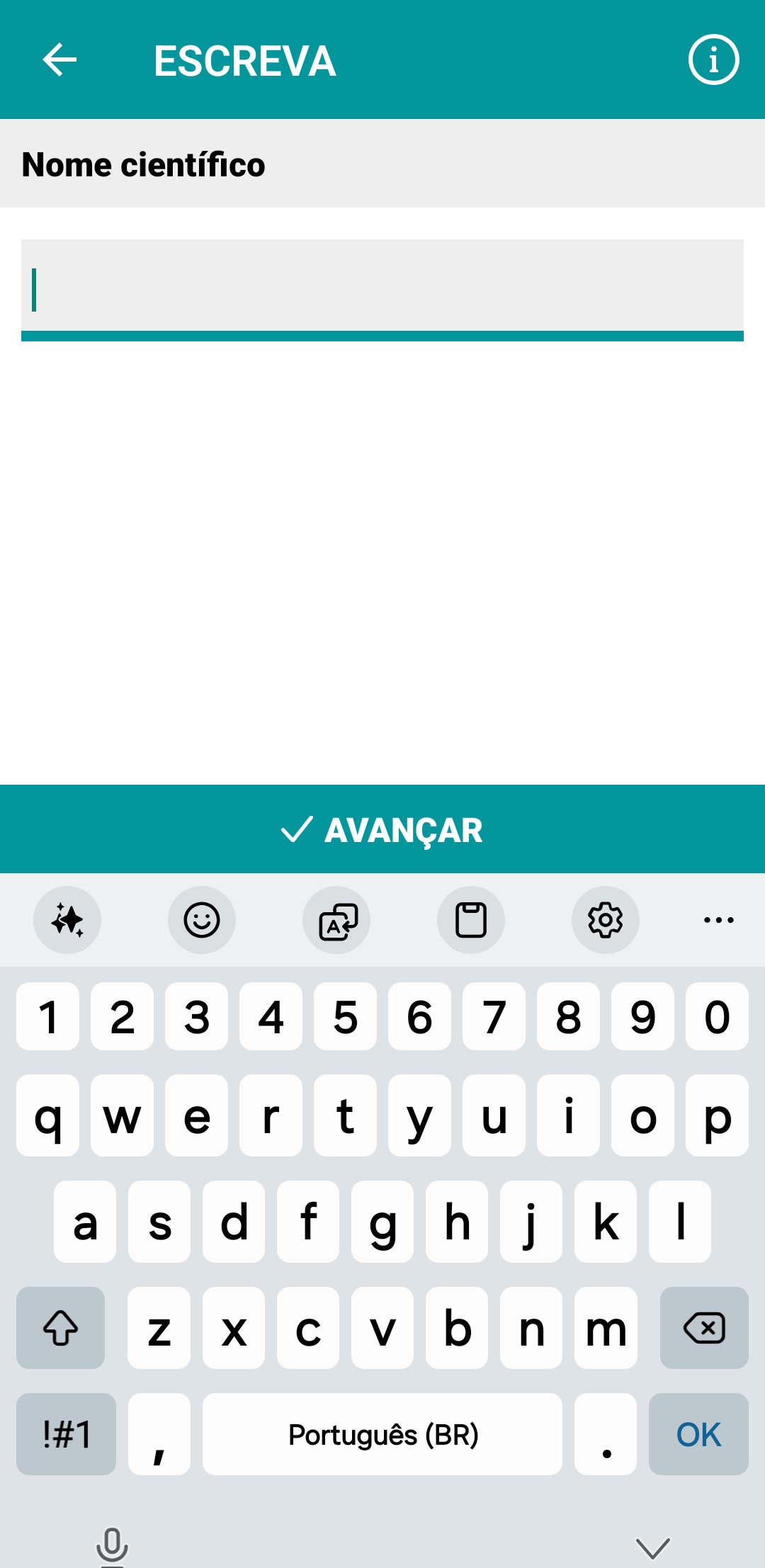The image size is (765, 1568).
Task: Show more keyboard toolbar options
Action: tap(719, 920)
